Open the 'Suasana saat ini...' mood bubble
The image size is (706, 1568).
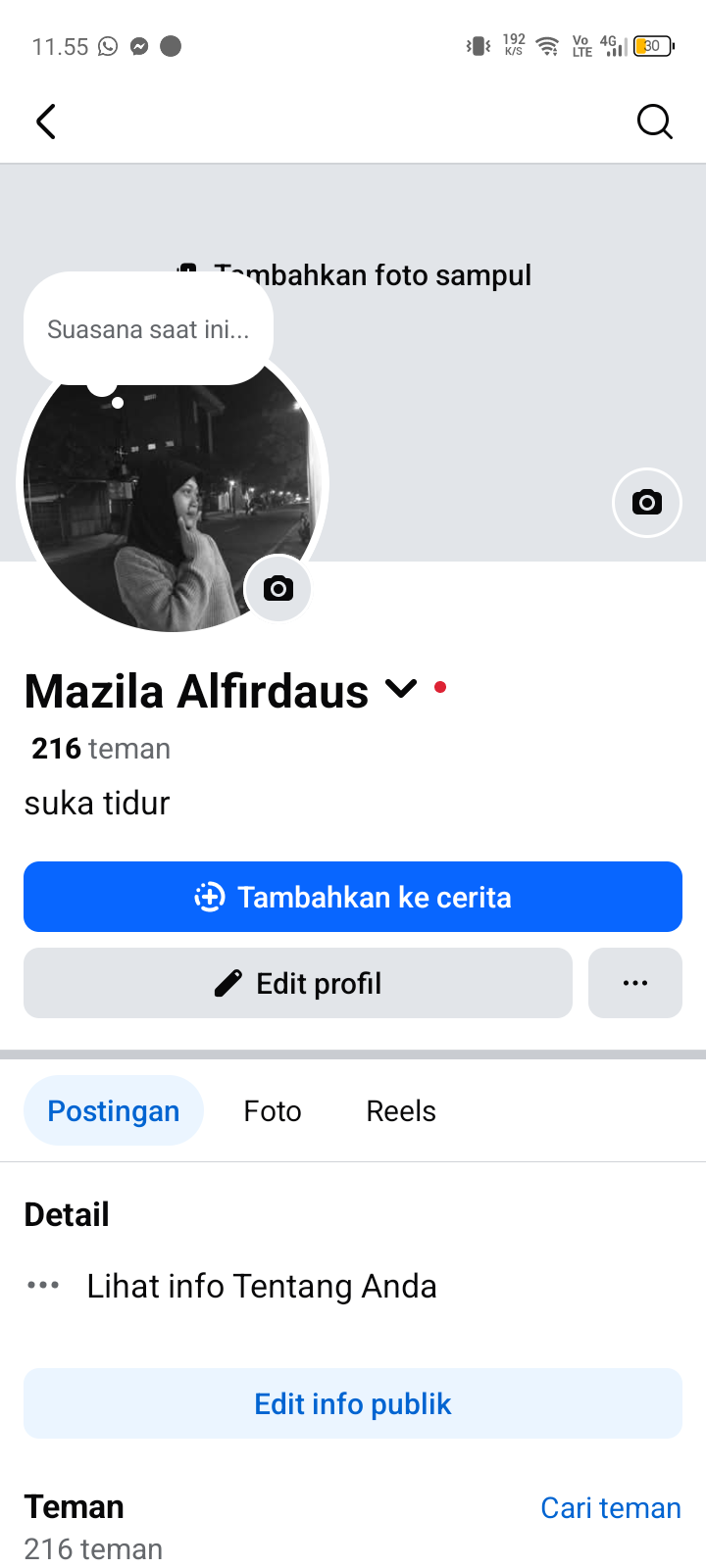pos(148,329)
